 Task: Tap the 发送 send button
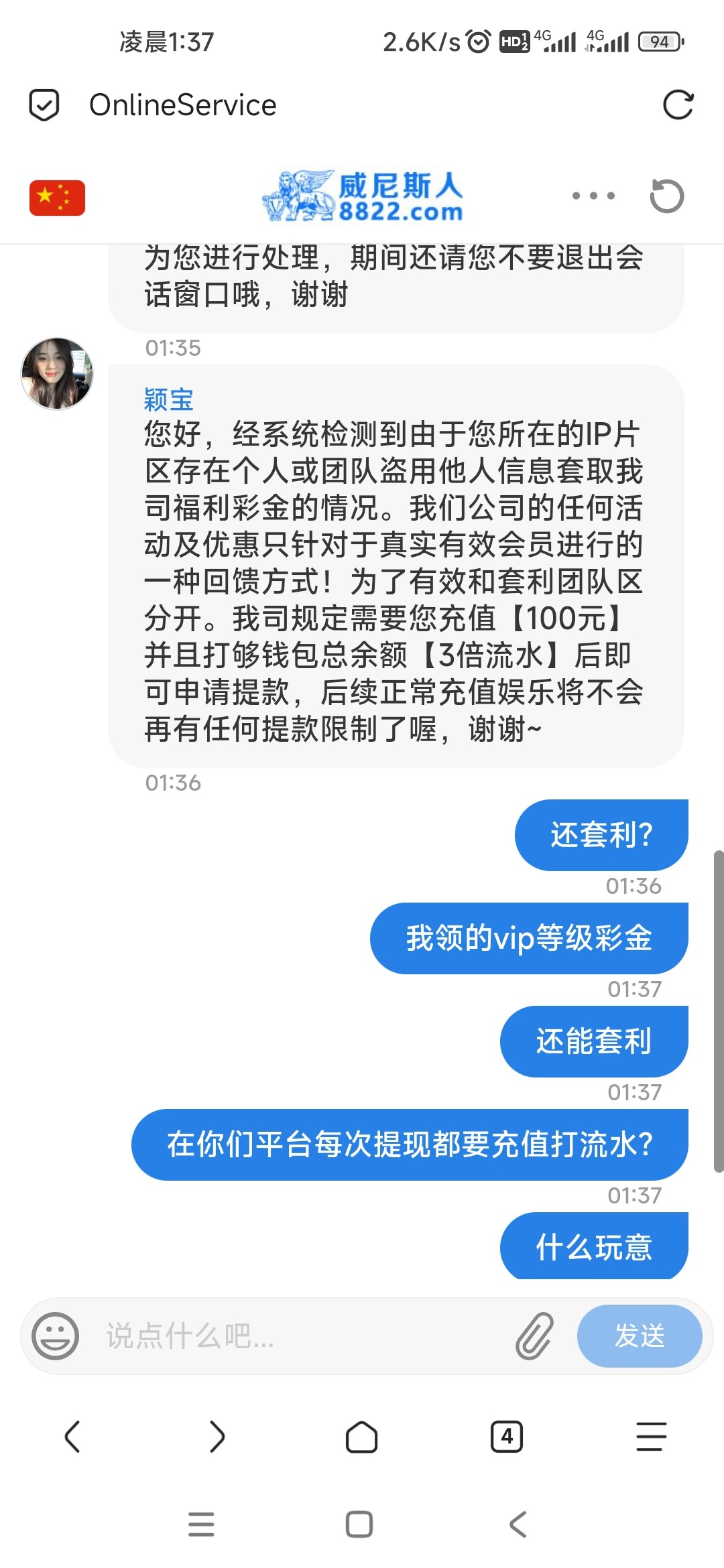pyautogui.click(x=639, y=1335)
